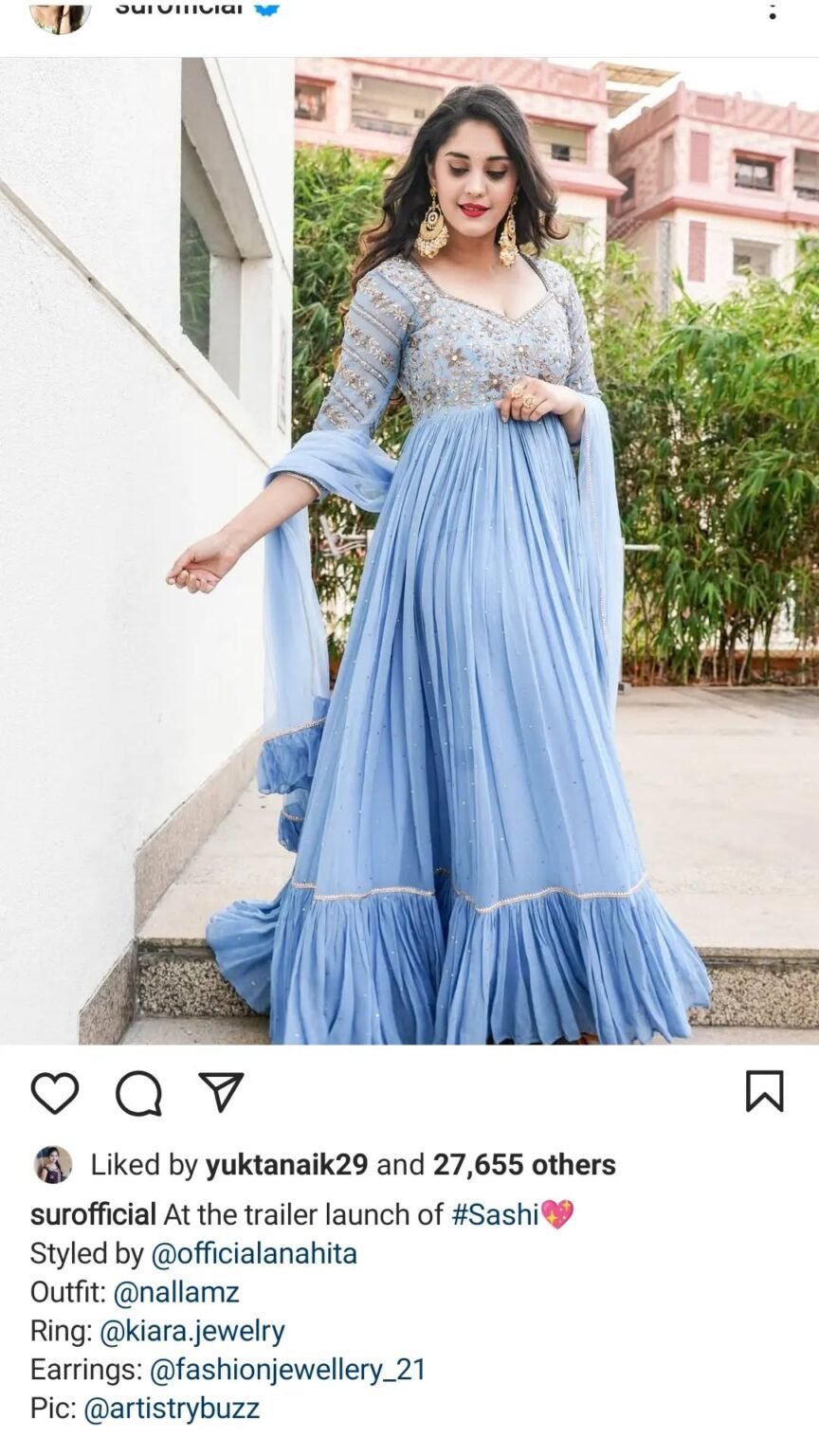View the list of 27,655 others who liked

coord(524,1165)
